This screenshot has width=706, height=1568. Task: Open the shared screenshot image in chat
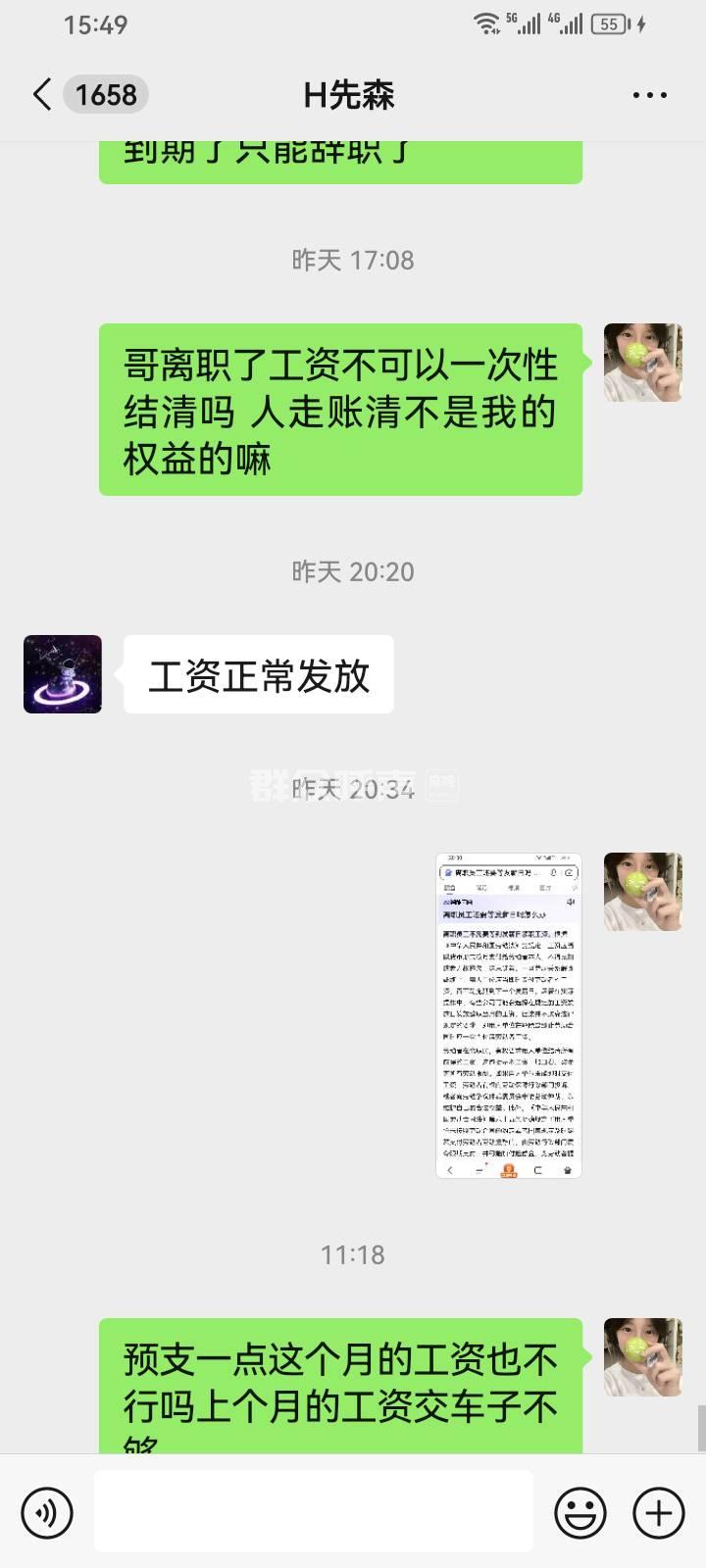508,1015
